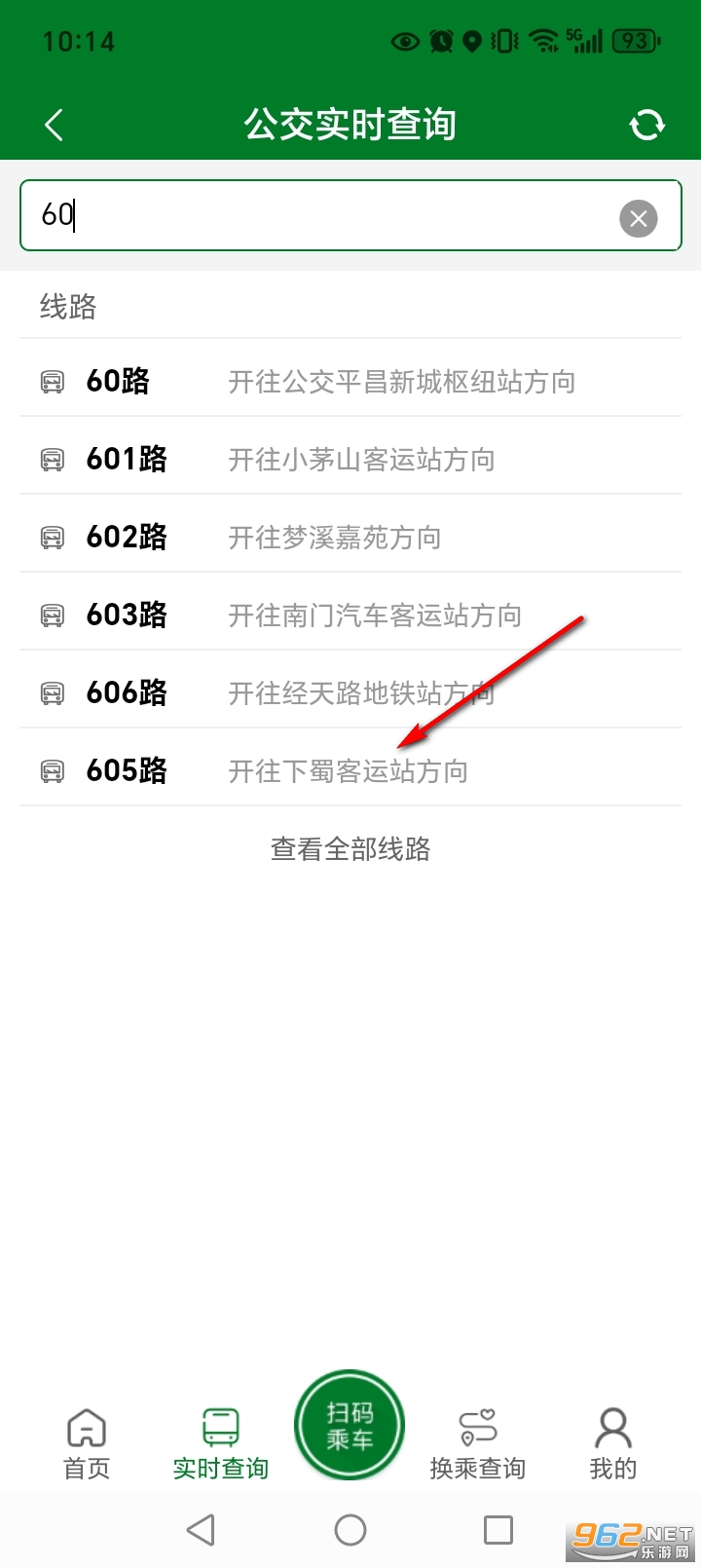Viewport: 701px width, 1568px height.
Task: Open route 601路 toward 小茅山客运站
Action: 350,459
